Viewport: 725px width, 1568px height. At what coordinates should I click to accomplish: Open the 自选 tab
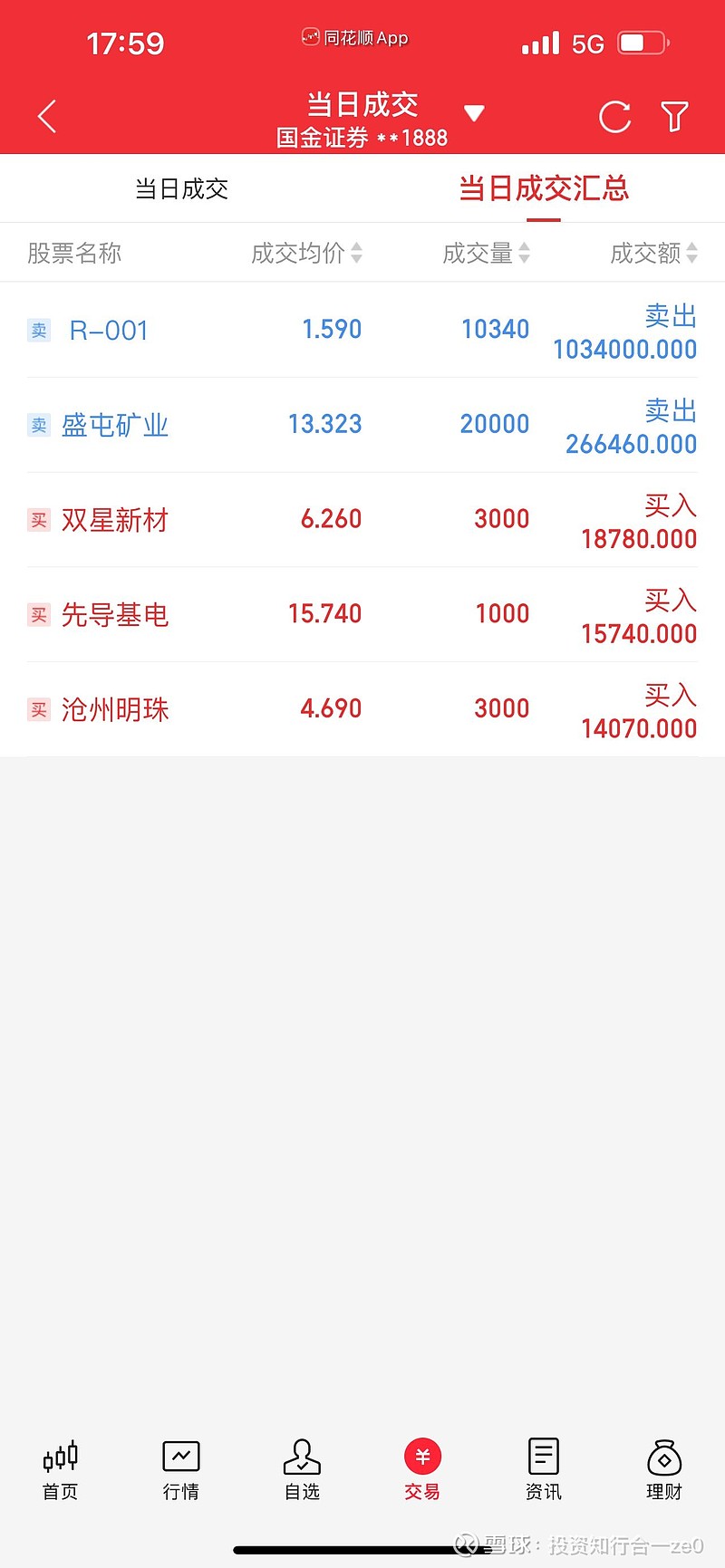click(302, 1469)
